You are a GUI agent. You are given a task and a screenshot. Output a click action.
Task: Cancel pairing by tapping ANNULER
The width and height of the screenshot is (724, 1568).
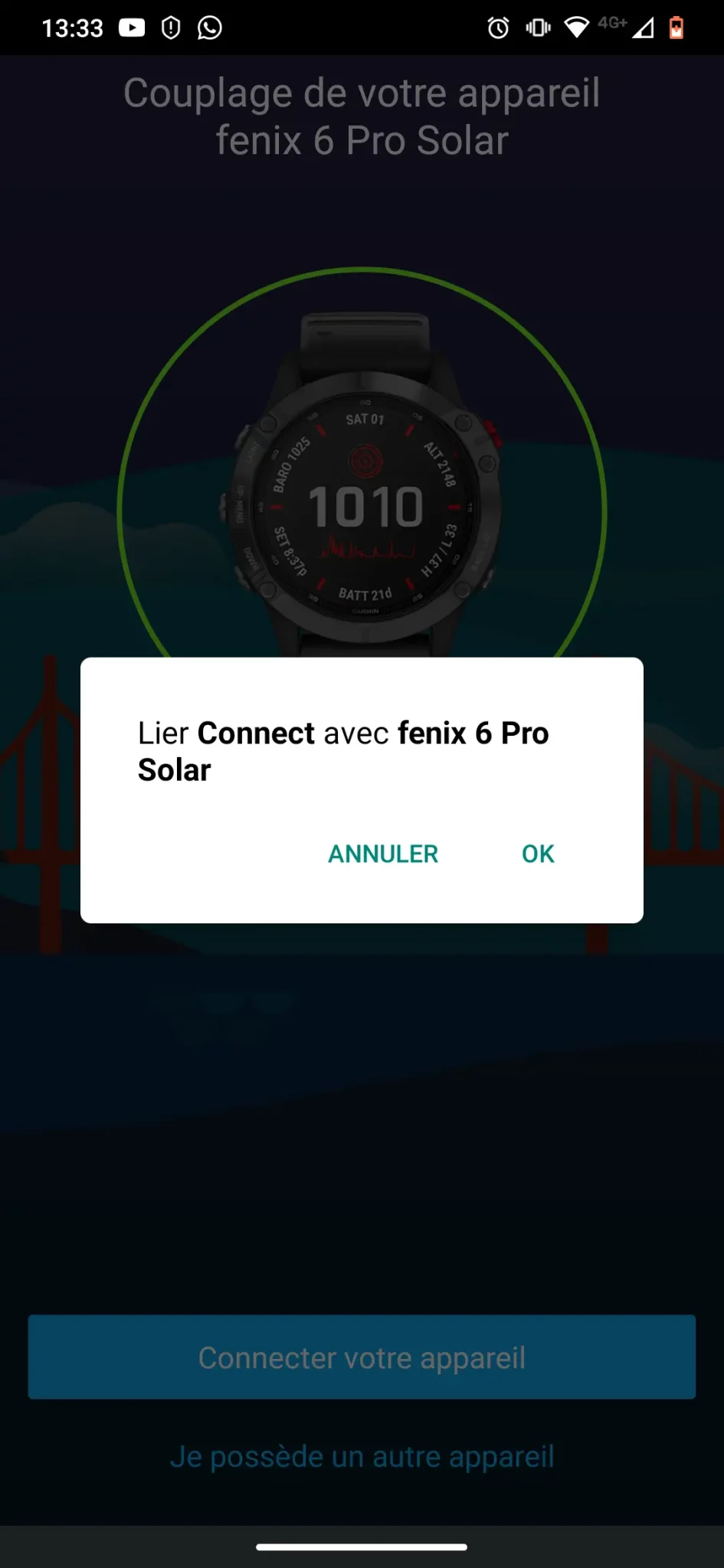tap(383, 854)
